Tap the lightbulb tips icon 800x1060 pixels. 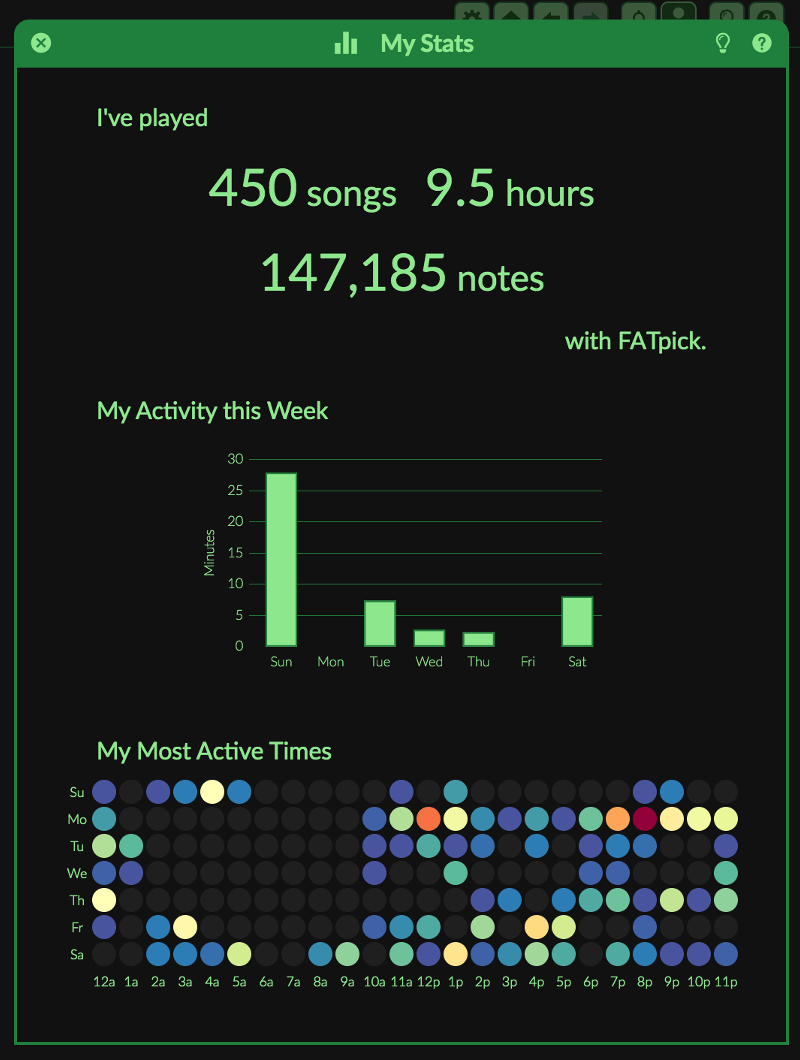click(x=723, y=43)
